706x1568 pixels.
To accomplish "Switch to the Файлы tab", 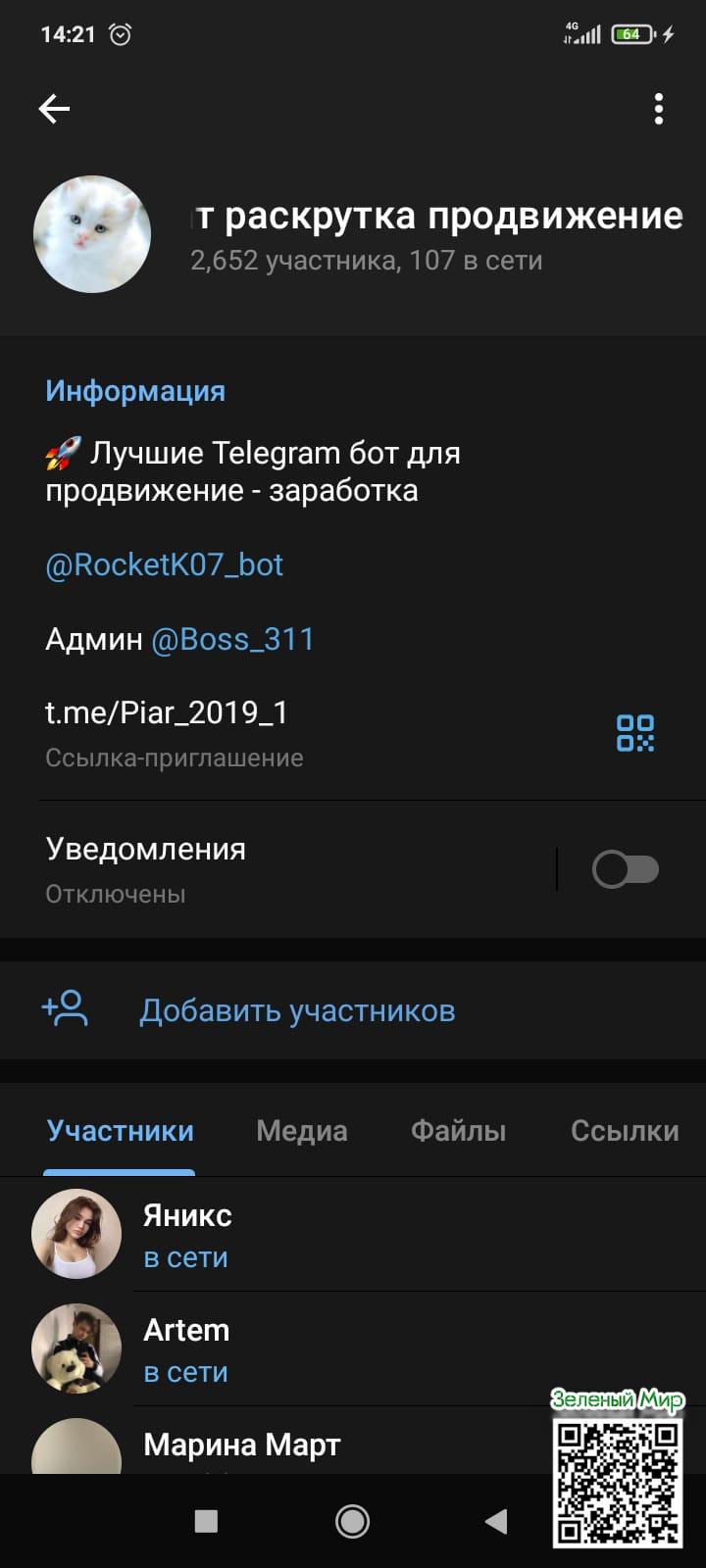I will 458,1131.
